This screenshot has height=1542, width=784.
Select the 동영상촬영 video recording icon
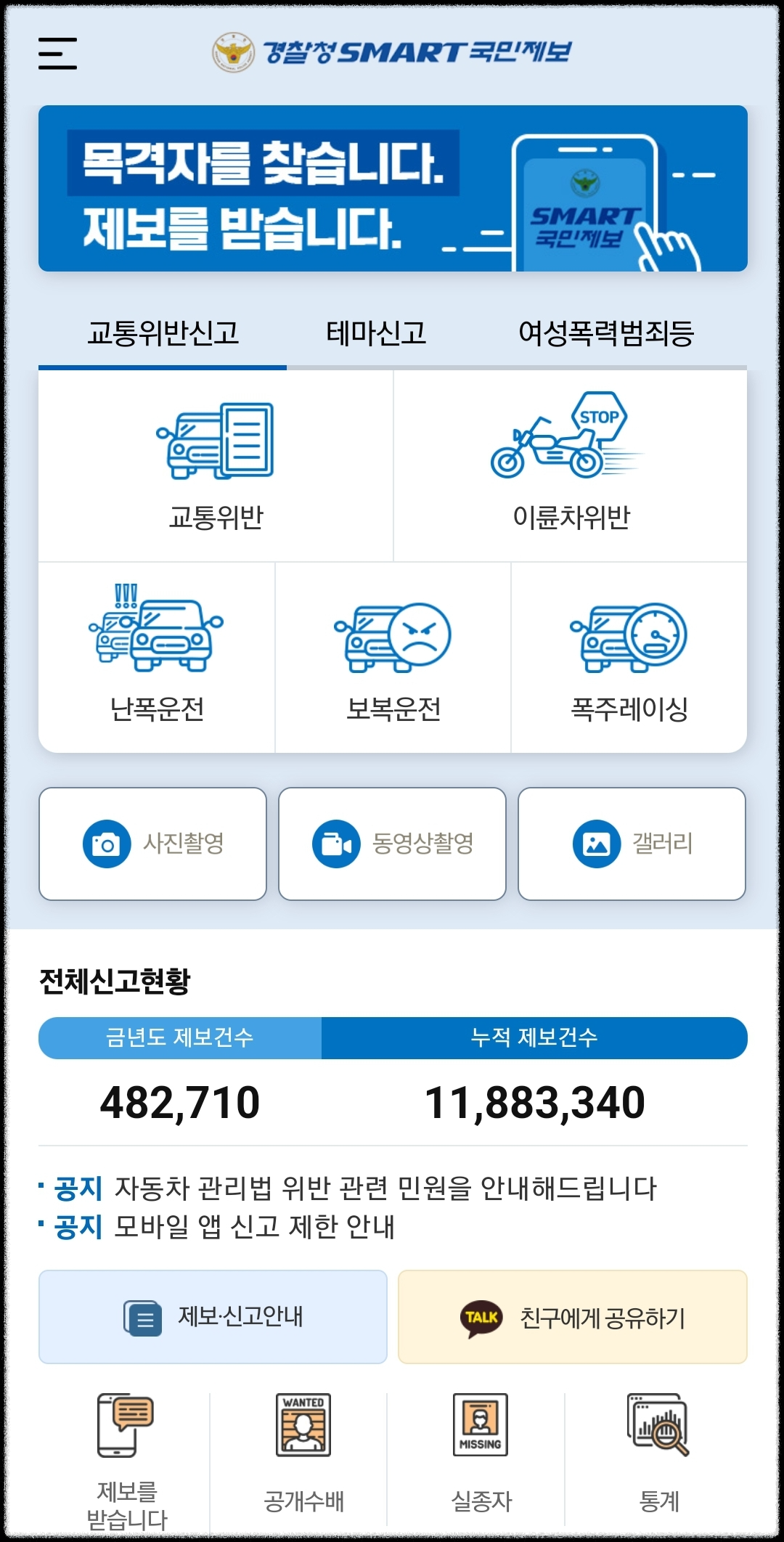[x=334, y=844]
